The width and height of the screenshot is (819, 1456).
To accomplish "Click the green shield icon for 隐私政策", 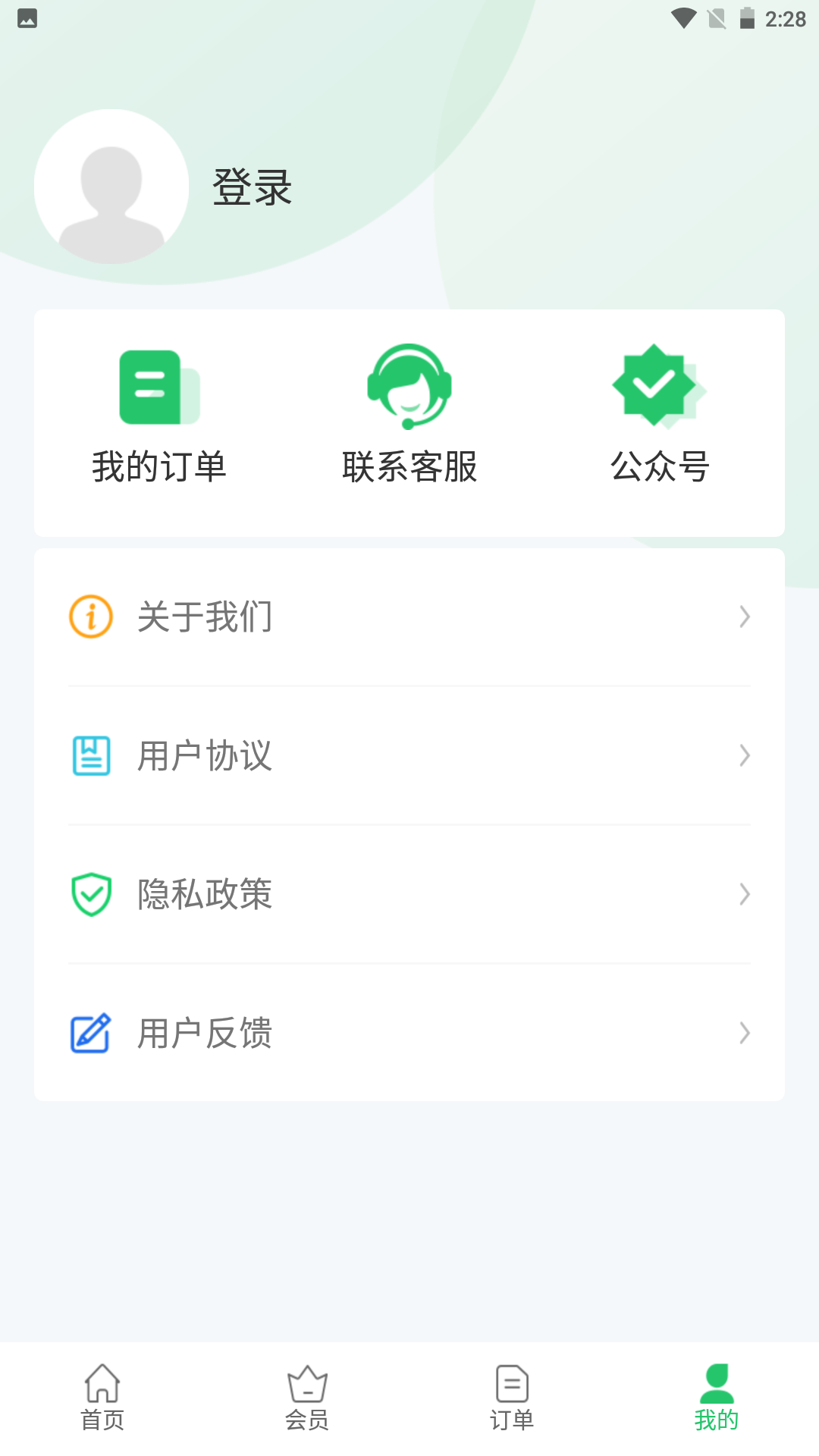I will coord(90,895).
